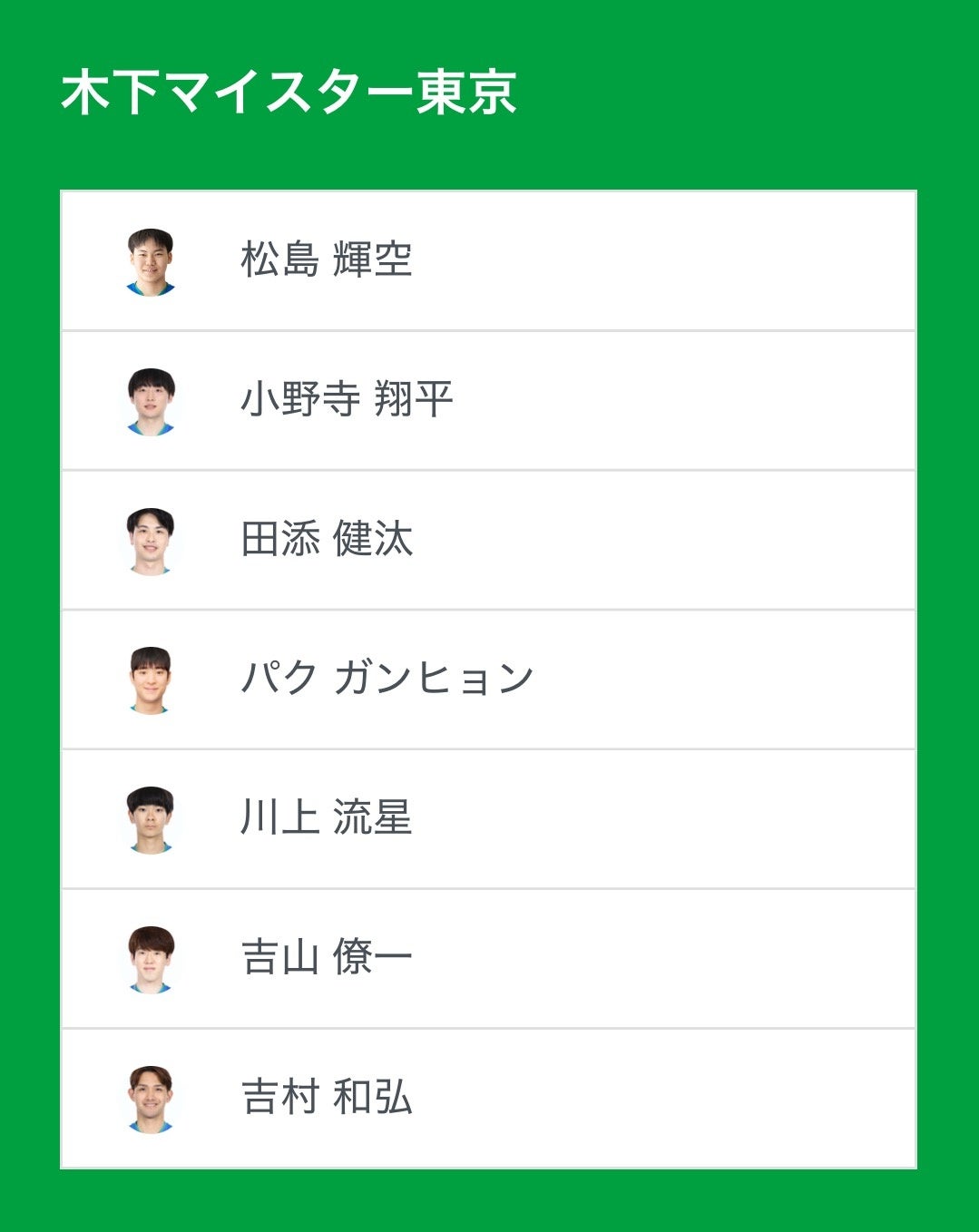Show 吉山 僚一's profile
Screen dimensions: 979x1232
[327, 958]
